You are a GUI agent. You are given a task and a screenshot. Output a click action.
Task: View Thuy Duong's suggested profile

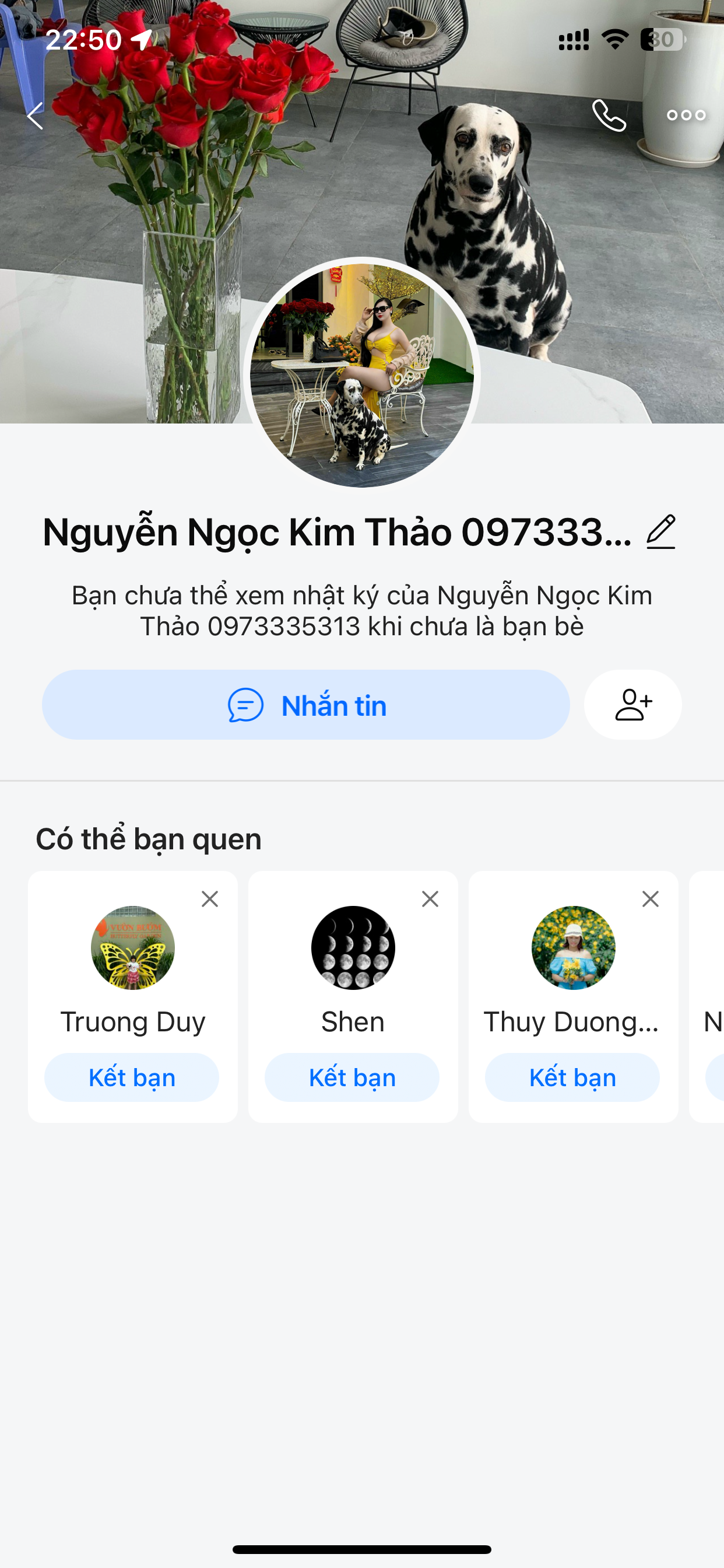[573, 948]
